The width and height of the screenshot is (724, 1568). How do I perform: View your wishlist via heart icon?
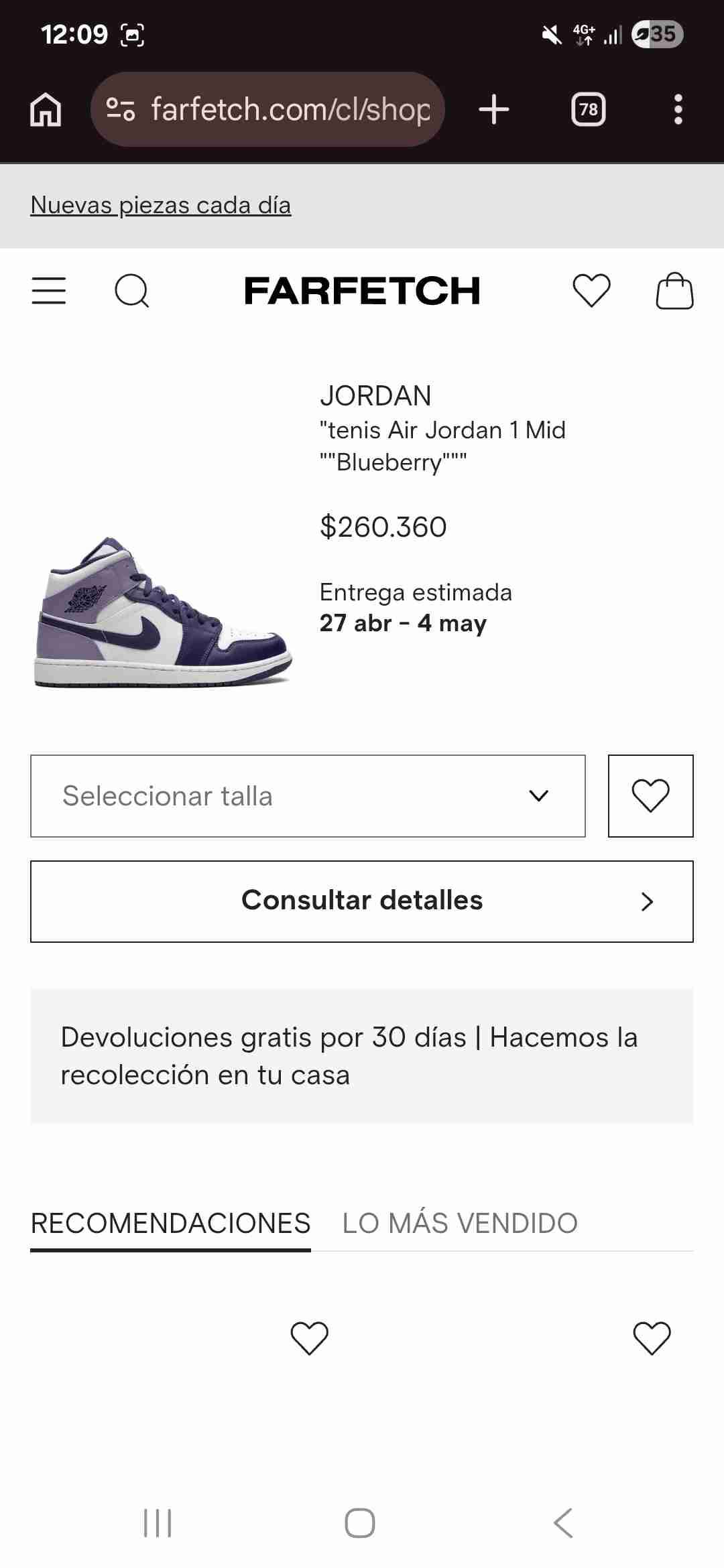(591, 291)
